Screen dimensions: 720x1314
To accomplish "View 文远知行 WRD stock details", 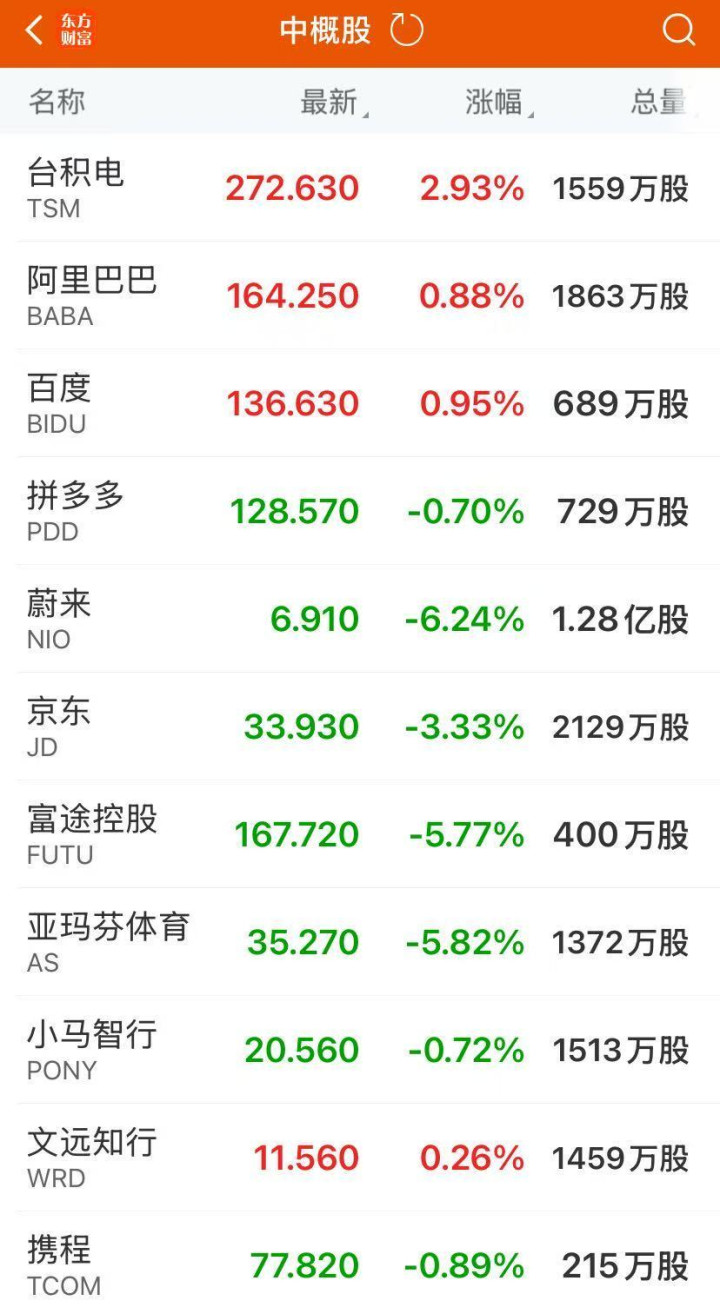I will tap(360, 1159).
